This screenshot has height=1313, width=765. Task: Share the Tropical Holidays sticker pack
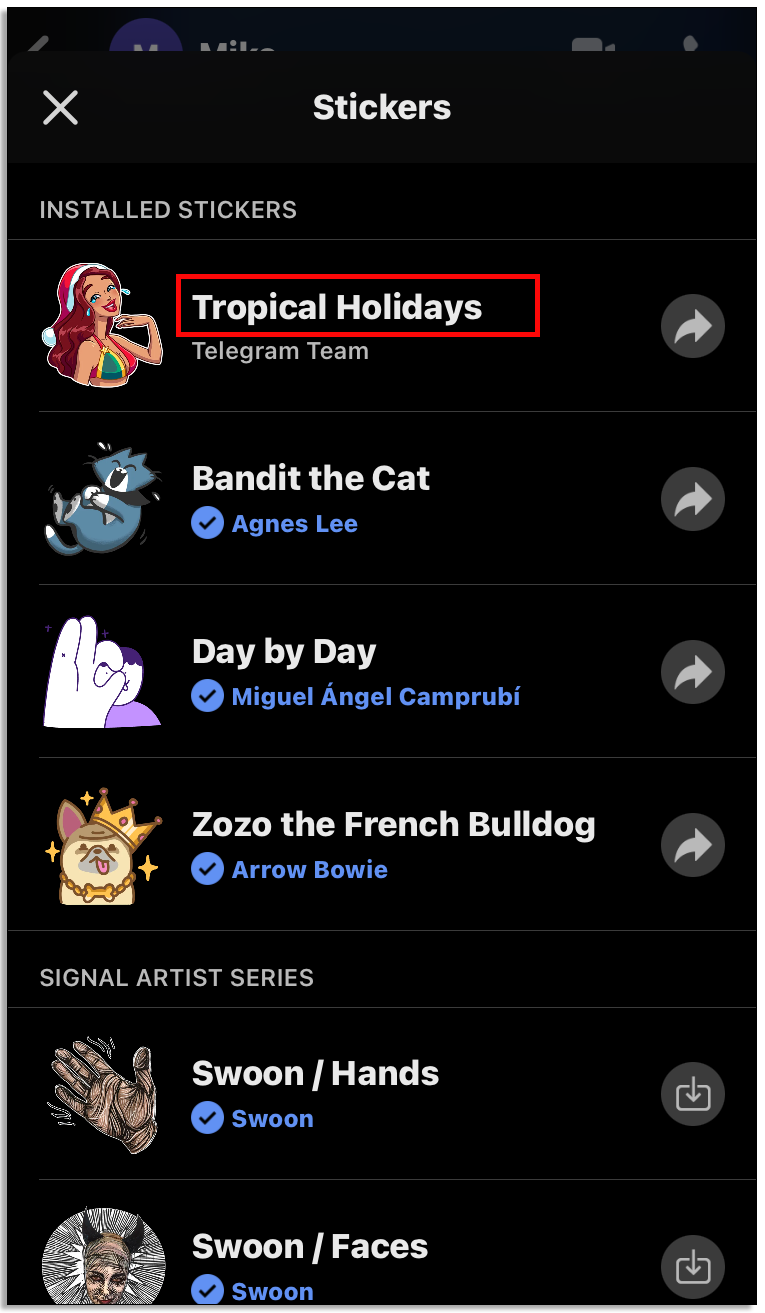click(692, 326)
